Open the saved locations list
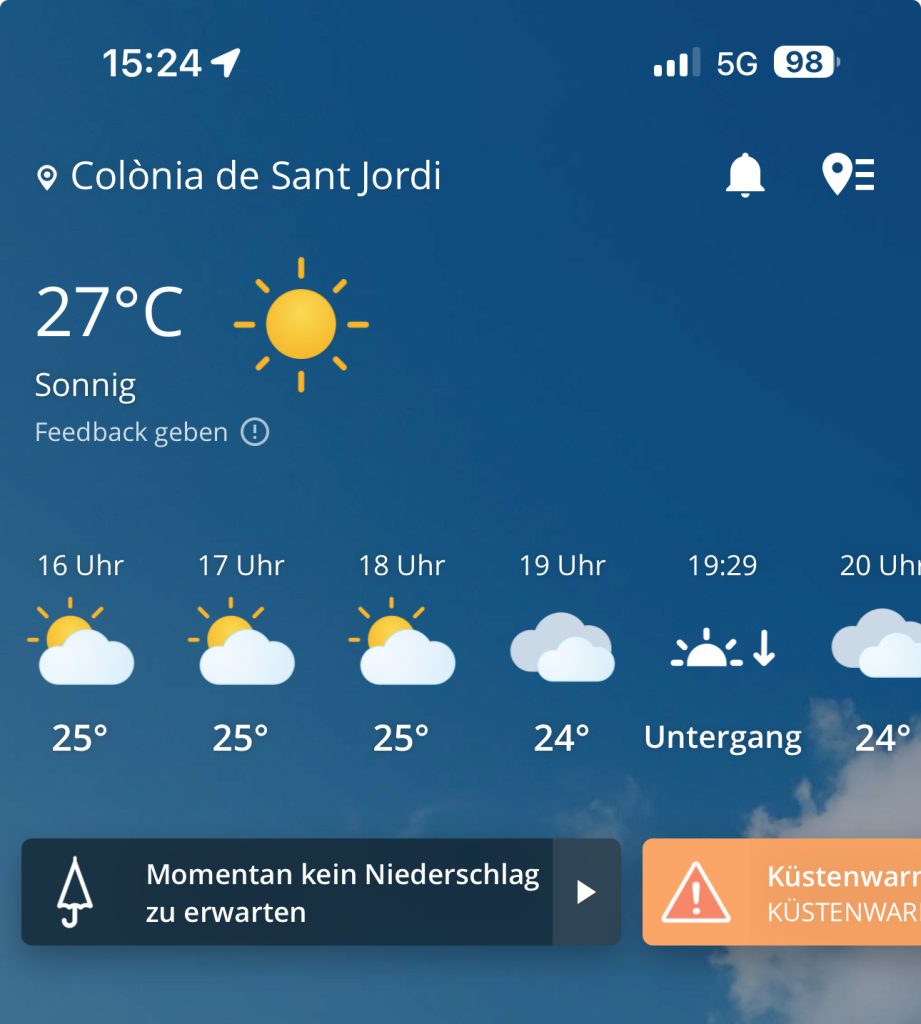The height and width of the screenshot is (1024, 921). [848, 175]
